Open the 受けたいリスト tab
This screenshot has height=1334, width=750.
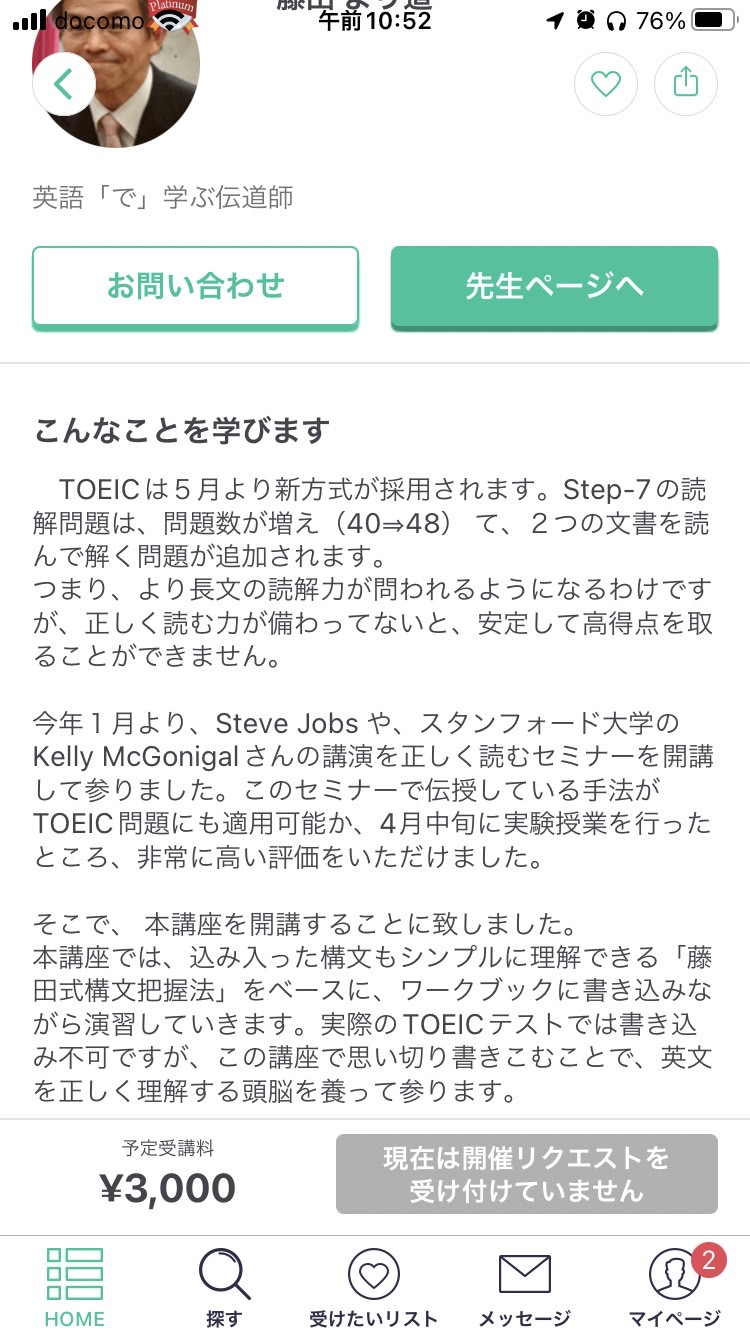(x=374, y=1287)
